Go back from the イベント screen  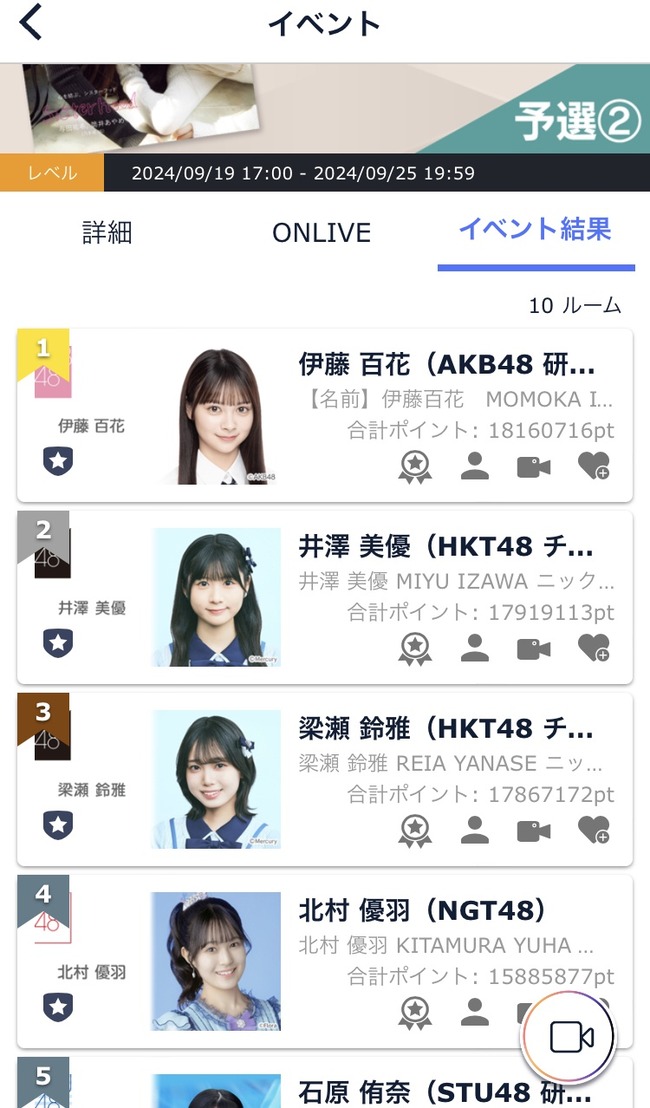pos(32,22)
